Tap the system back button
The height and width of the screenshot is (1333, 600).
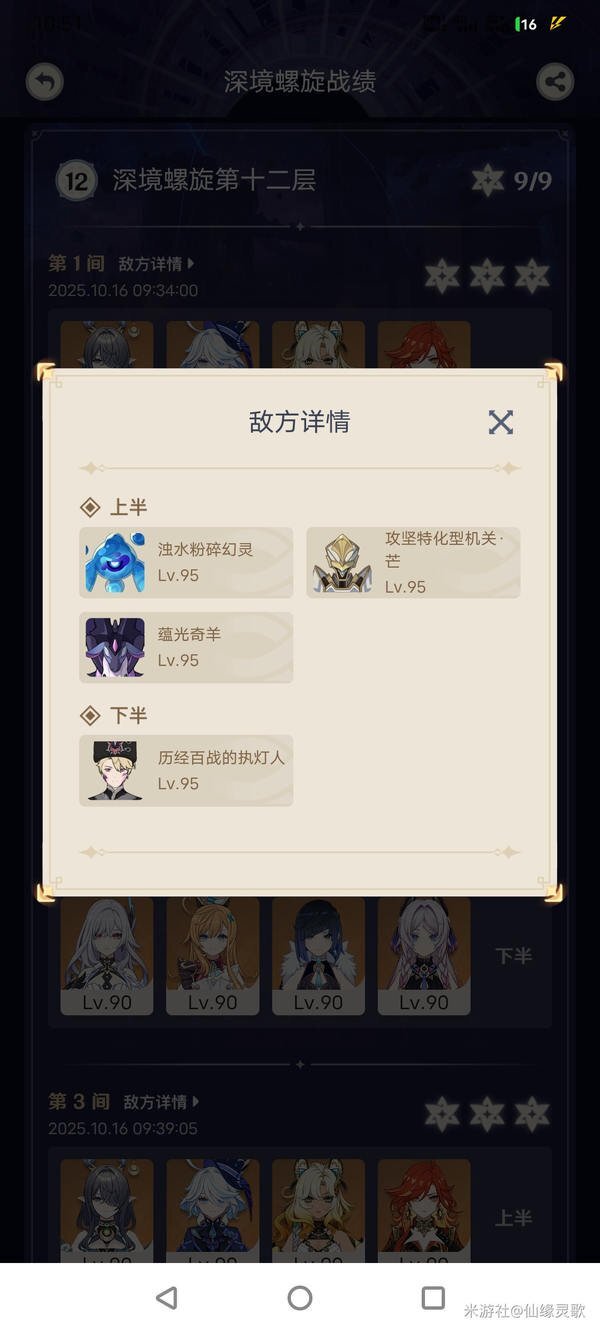[x=167, y=1298]
